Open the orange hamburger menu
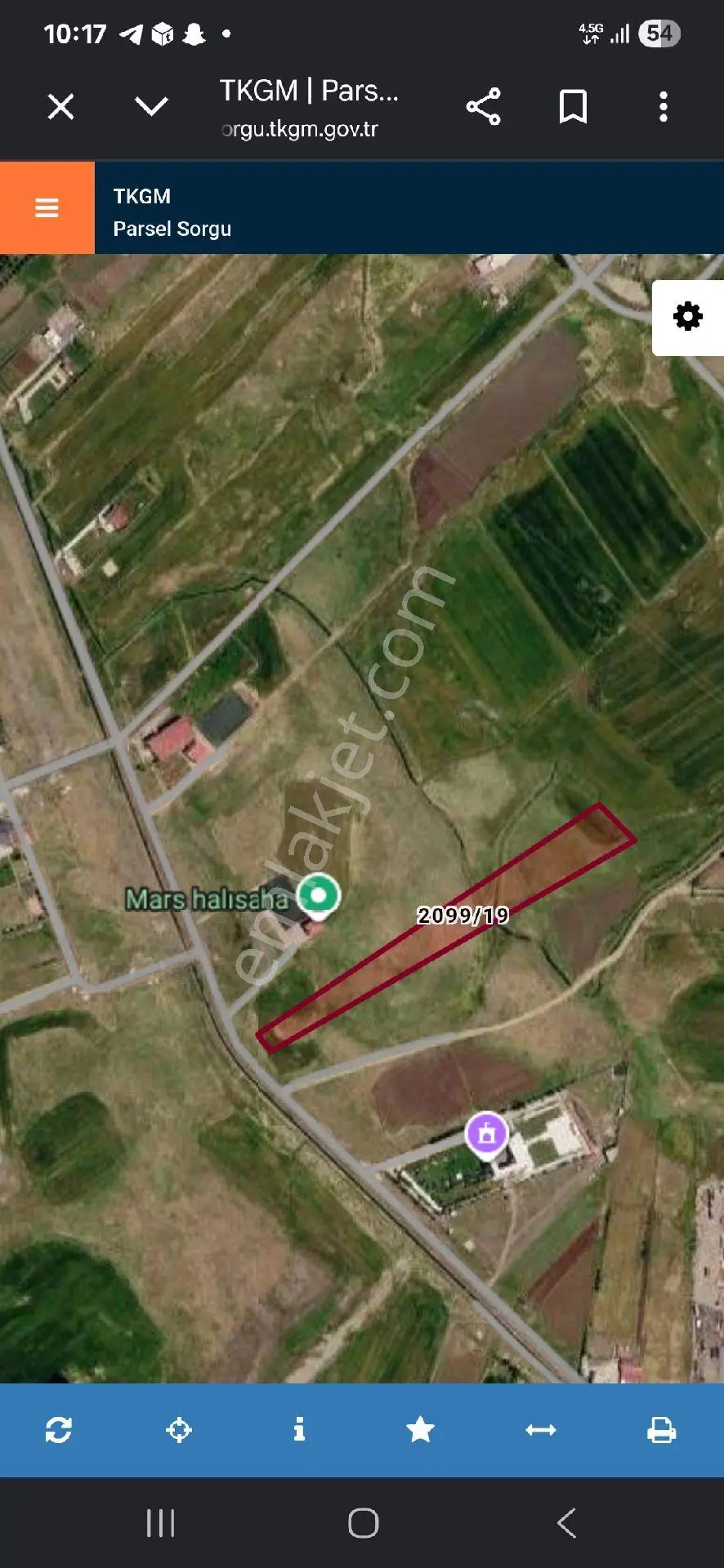 click(x=47, y=207)
